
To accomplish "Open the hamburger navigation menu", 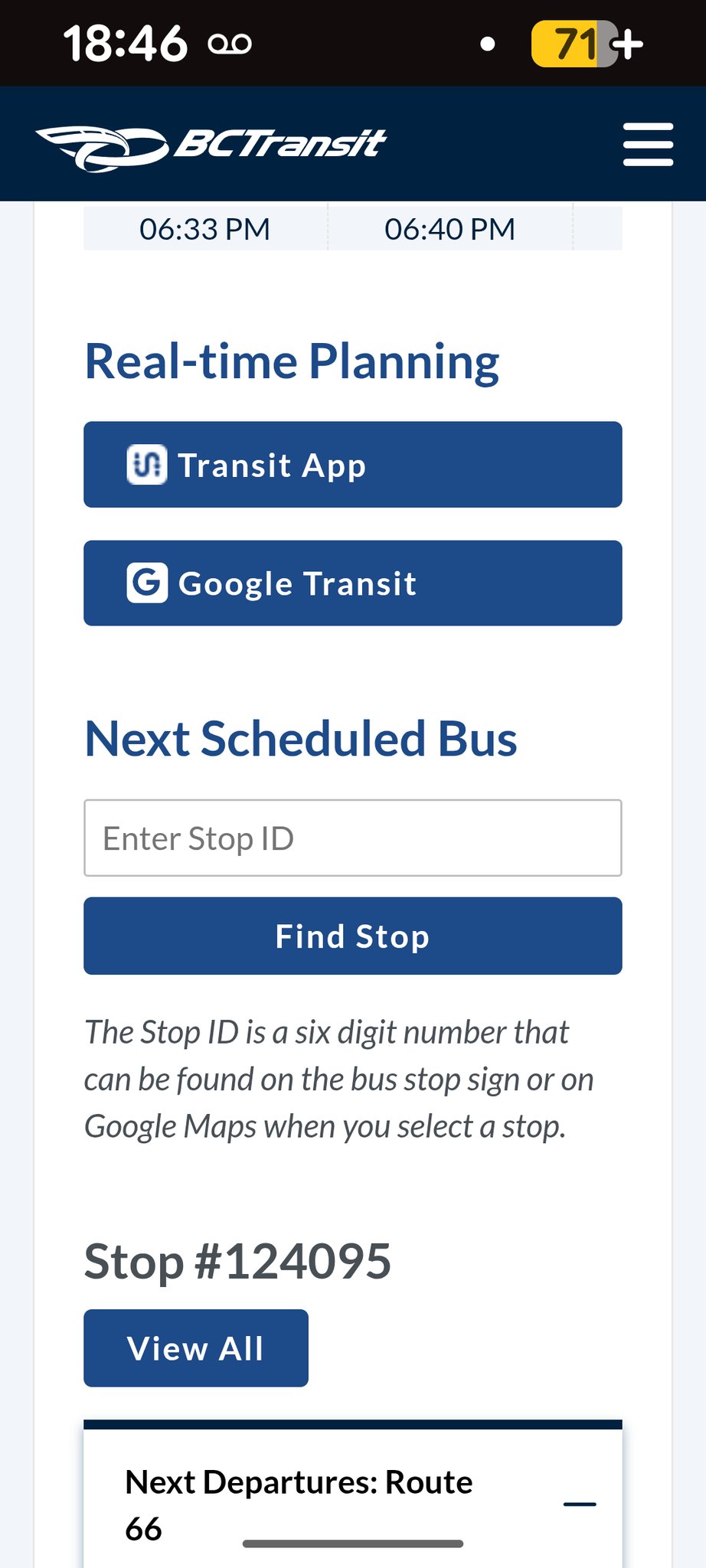I will [648, 144].
